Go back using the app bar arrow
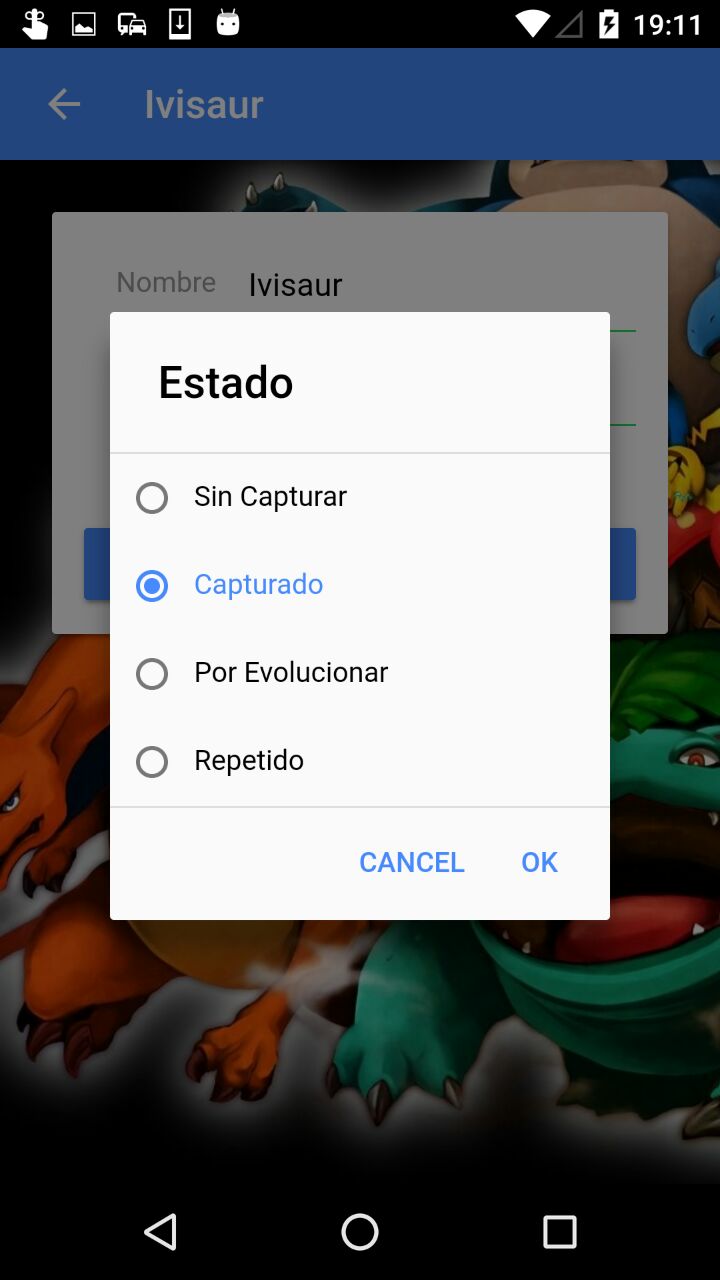720x1280 pixels. tap(64, 104)
